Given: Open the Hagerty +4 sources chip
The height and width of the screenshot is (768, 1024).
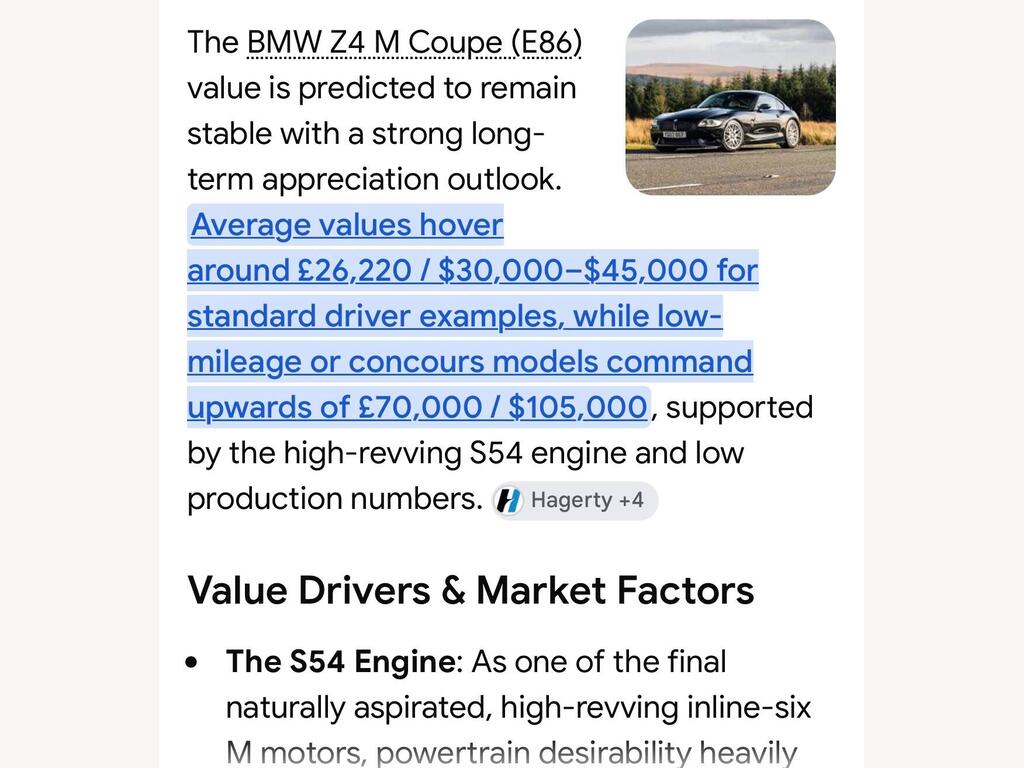Looking at the screenshot, I should 575,501.
